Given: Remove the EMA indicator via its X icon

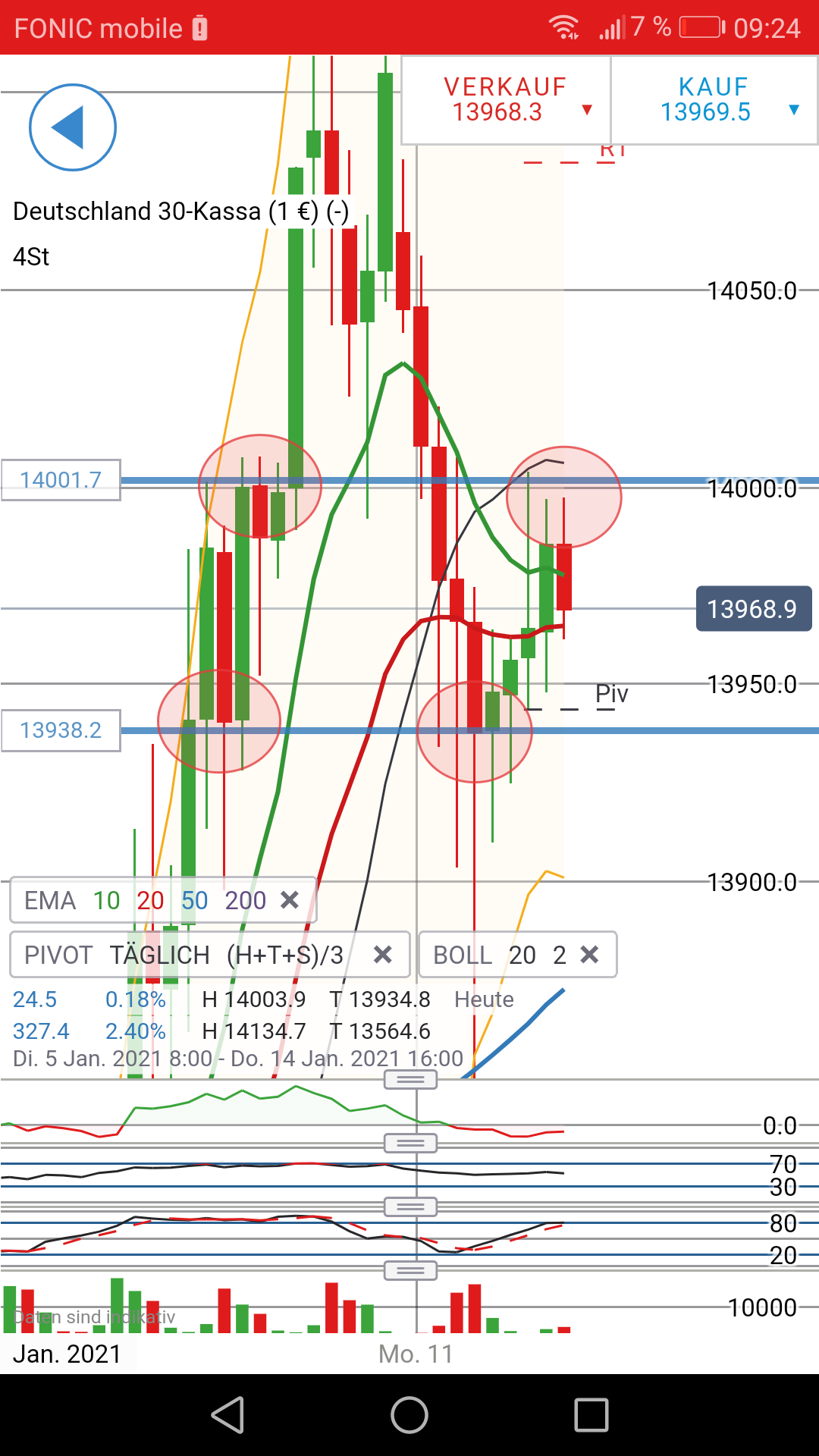Looking at the screenshot, I should [x=290, y=900].
